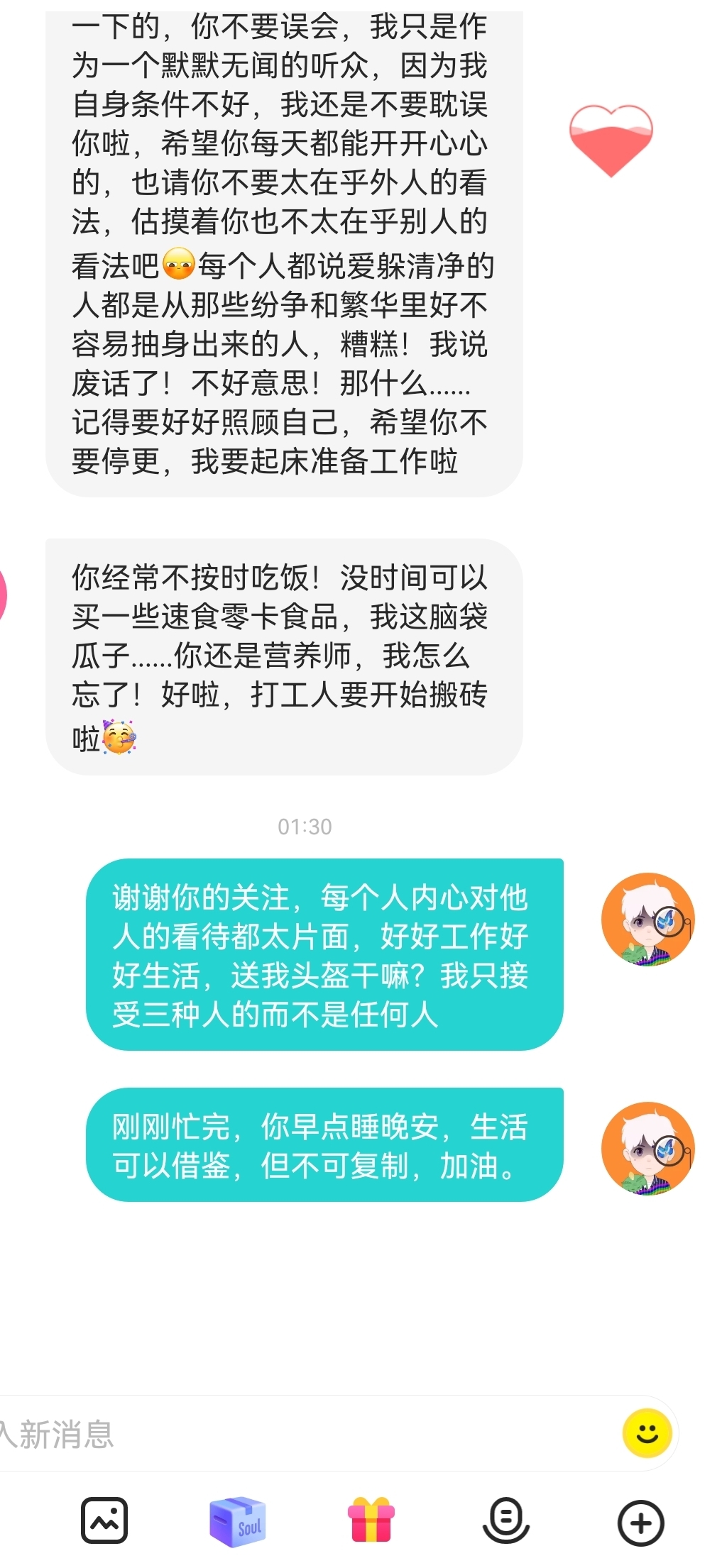Open more options with the plus icon
722x1568 pixels.
(641, 1523)
